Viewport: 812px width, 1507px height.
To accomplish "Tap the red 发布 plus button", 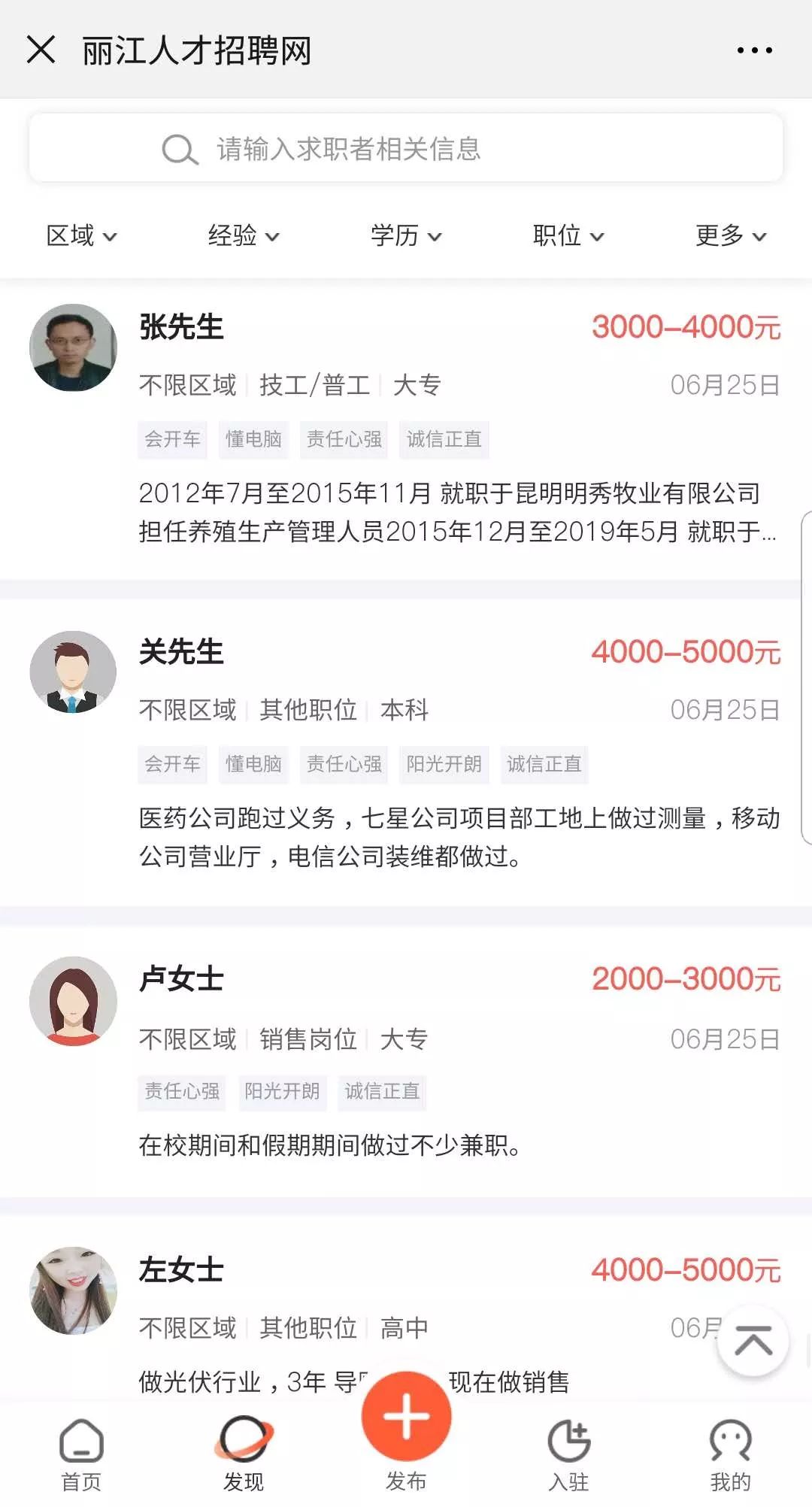I will click(x=406, y=1417).
